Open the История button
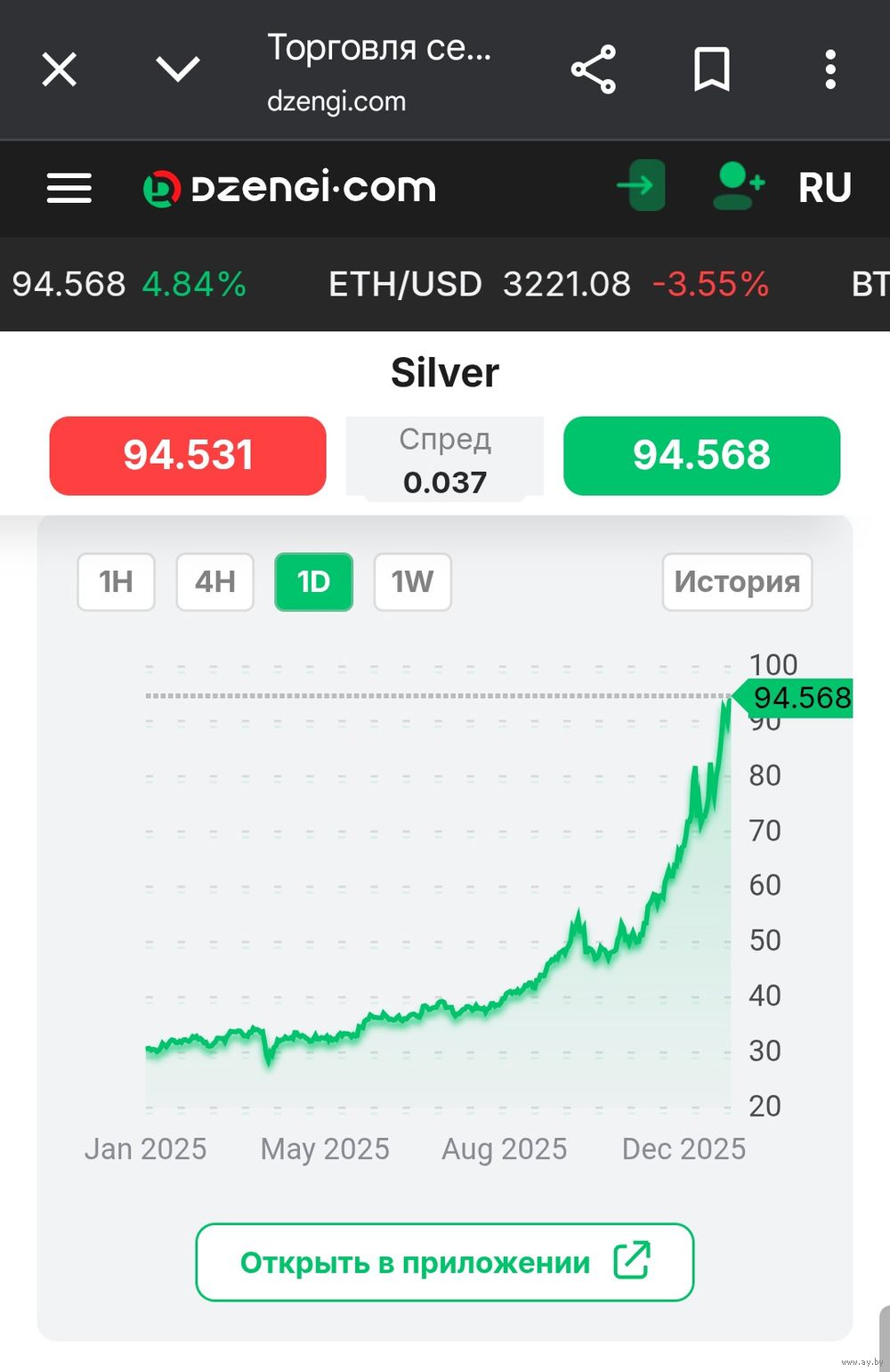This screenshot has height=1372, width=890. pos(737,582)
